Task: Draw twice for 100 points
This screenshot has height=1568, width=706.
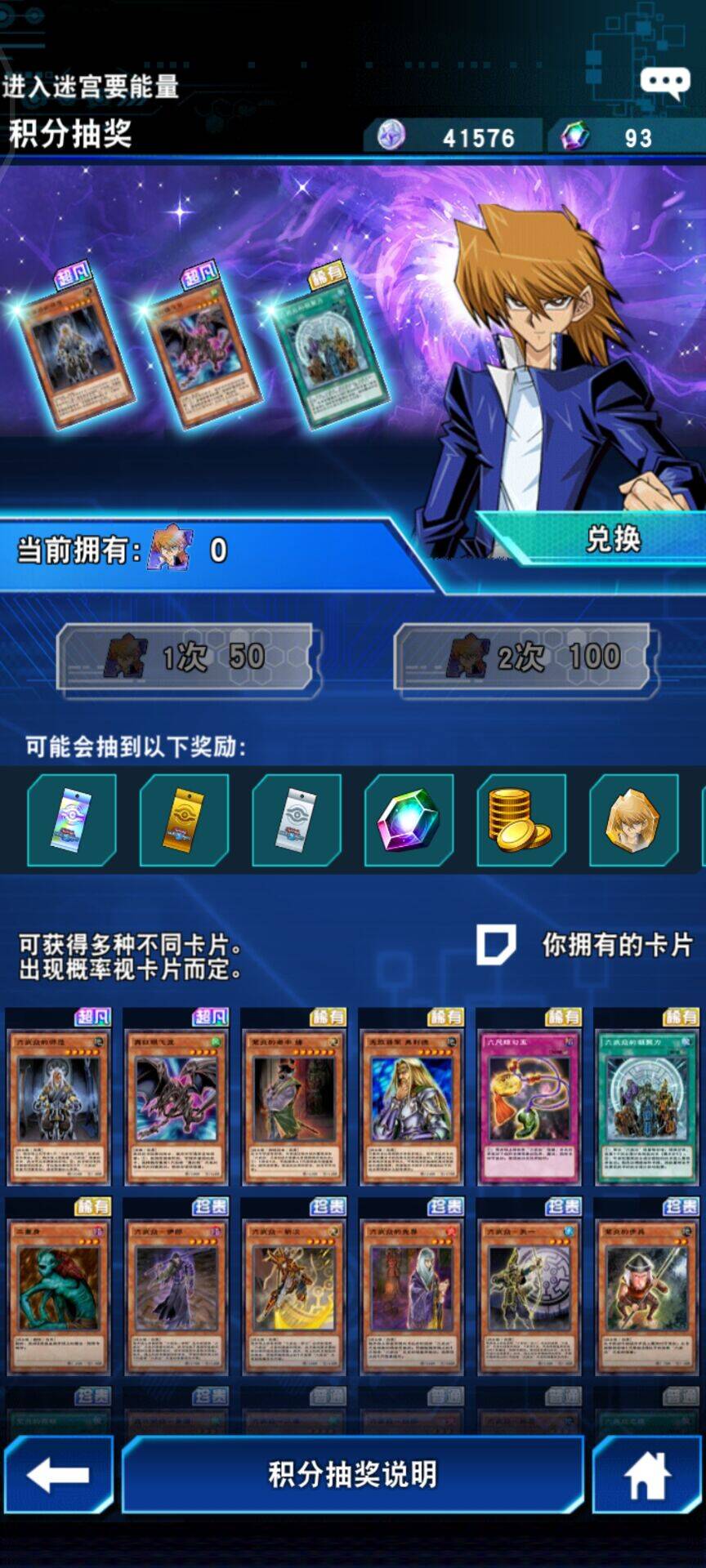Action: (x=525, y=657)
